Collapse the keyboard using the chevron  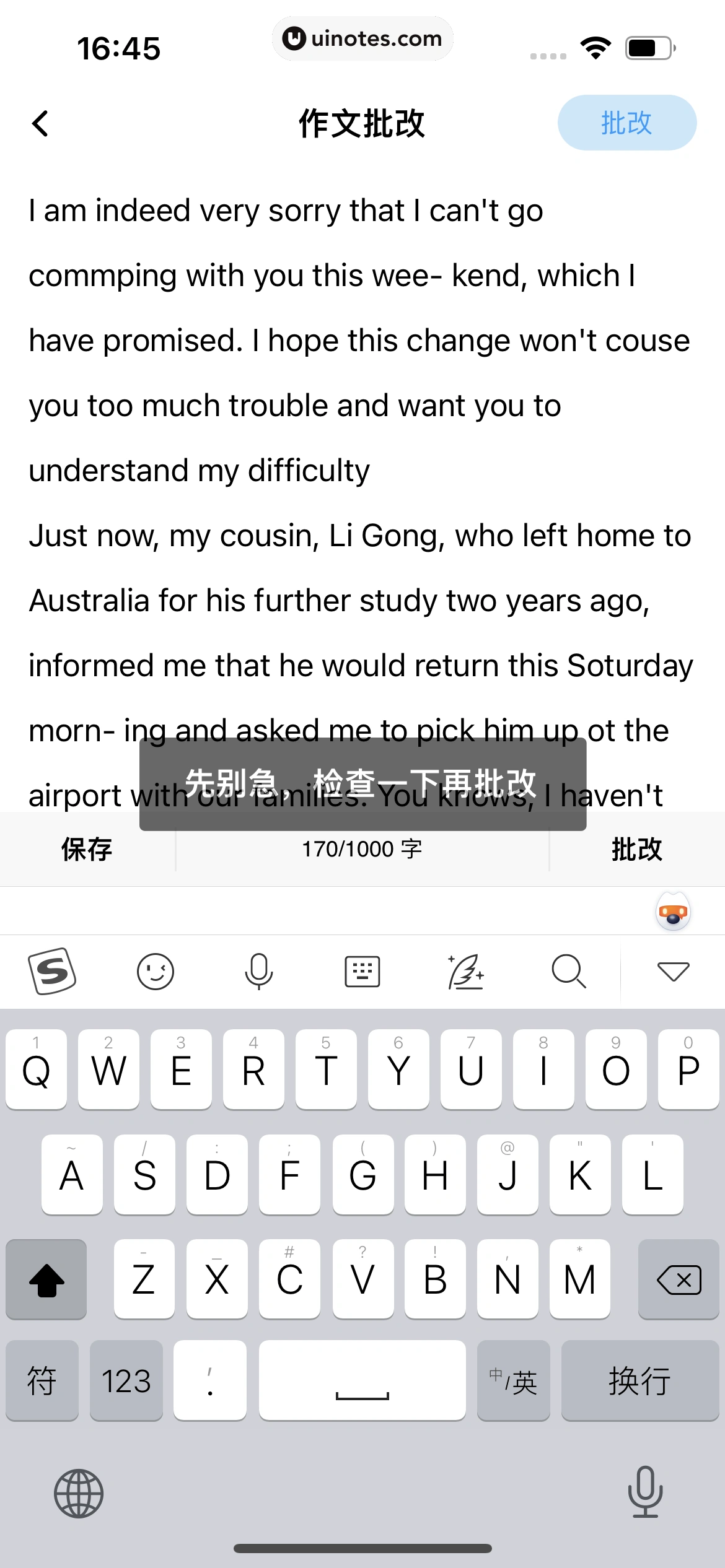click(x=673, y=971)
